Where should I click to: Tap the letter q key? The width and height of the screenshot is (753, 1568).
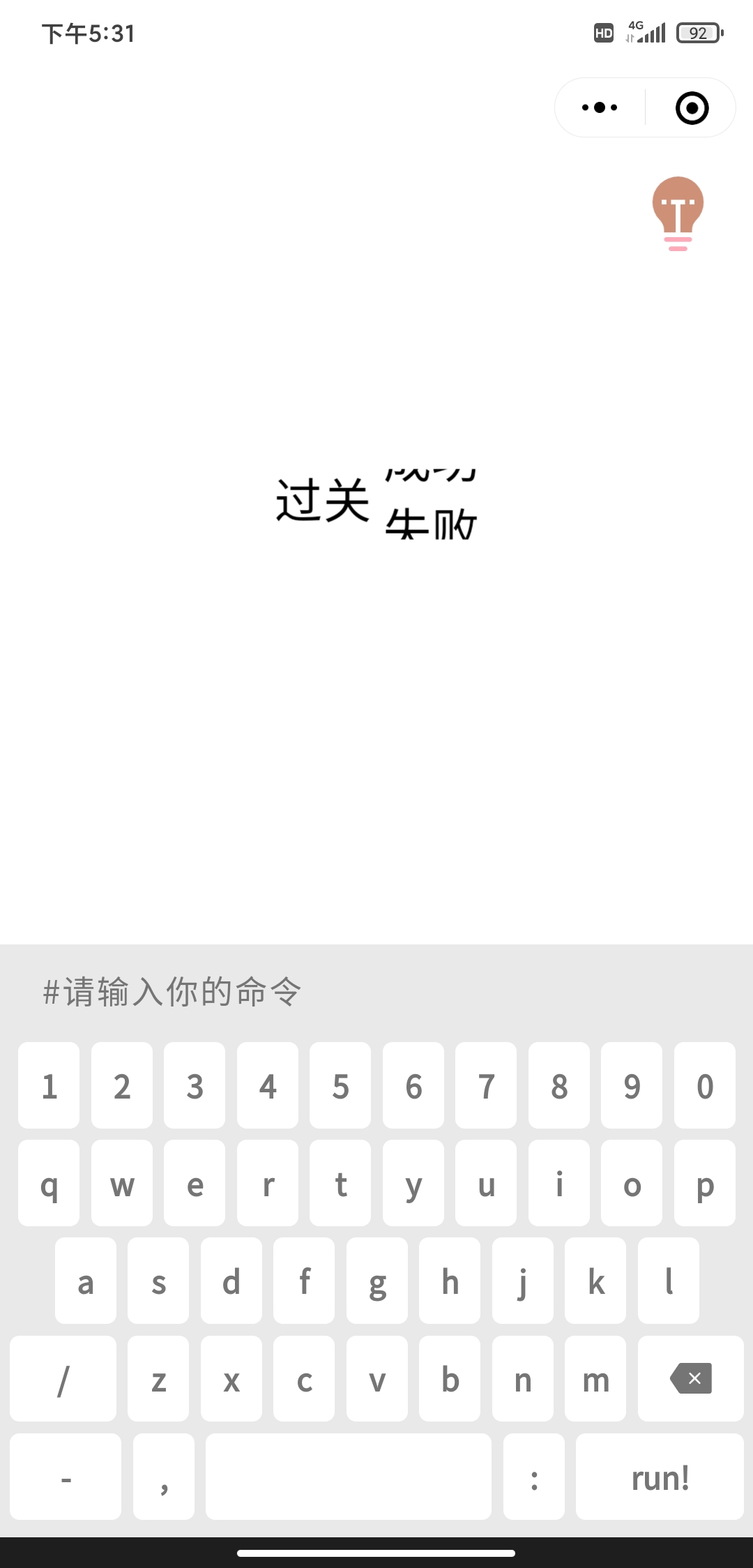(49, 1183)
